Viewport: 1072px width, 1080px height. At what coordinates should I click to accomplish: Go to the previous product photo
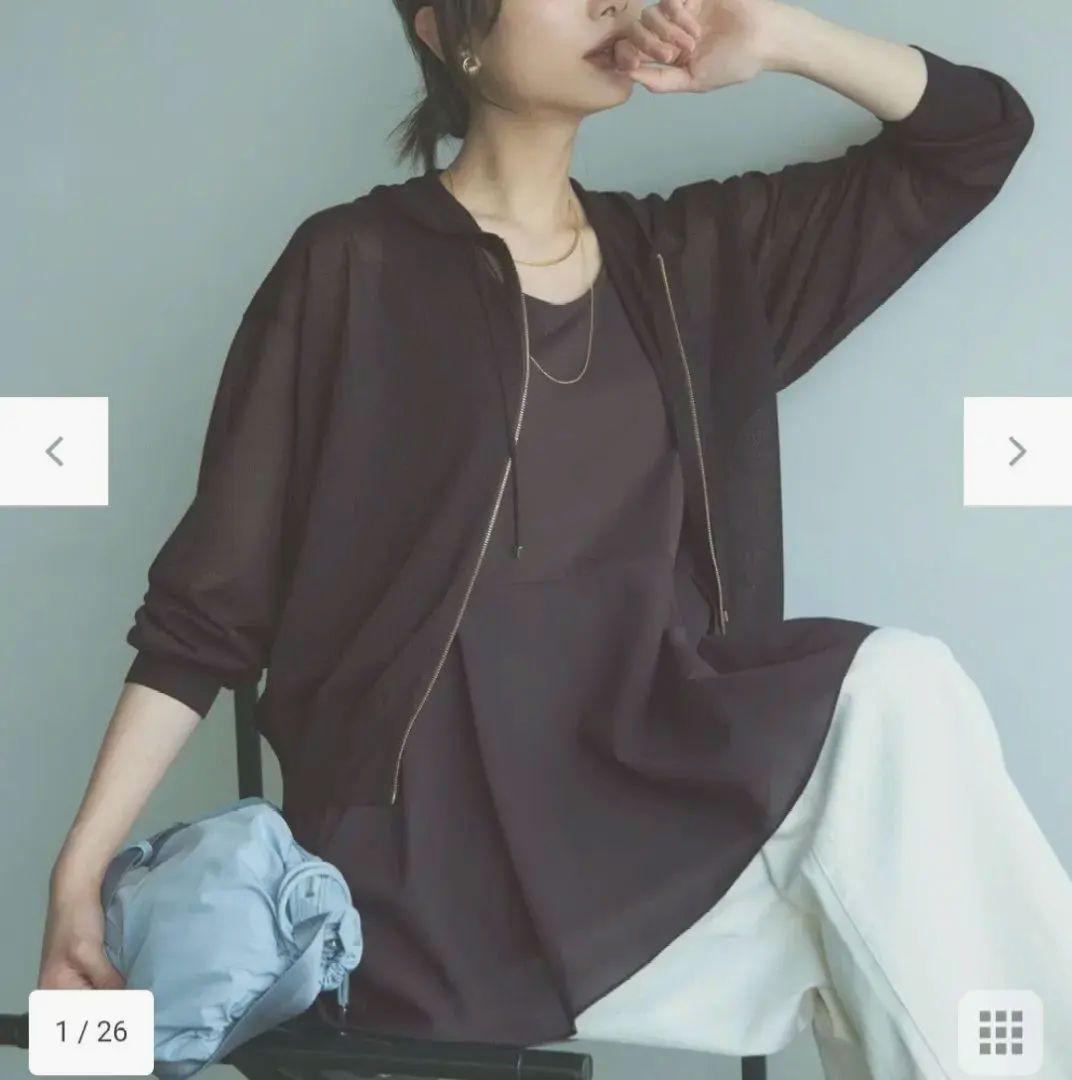coord(54,451)
